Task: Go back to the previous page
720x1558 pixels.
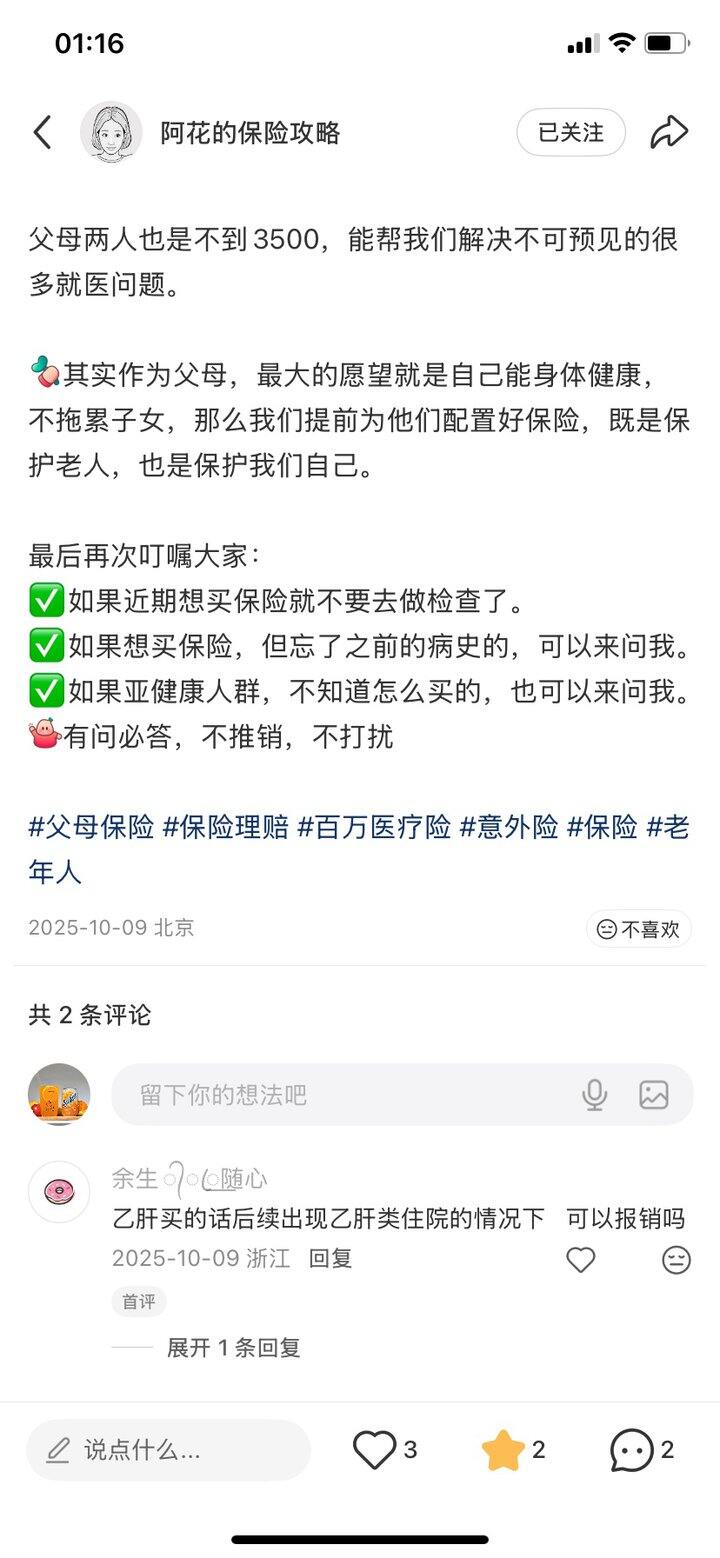Action: click(42, 132)
